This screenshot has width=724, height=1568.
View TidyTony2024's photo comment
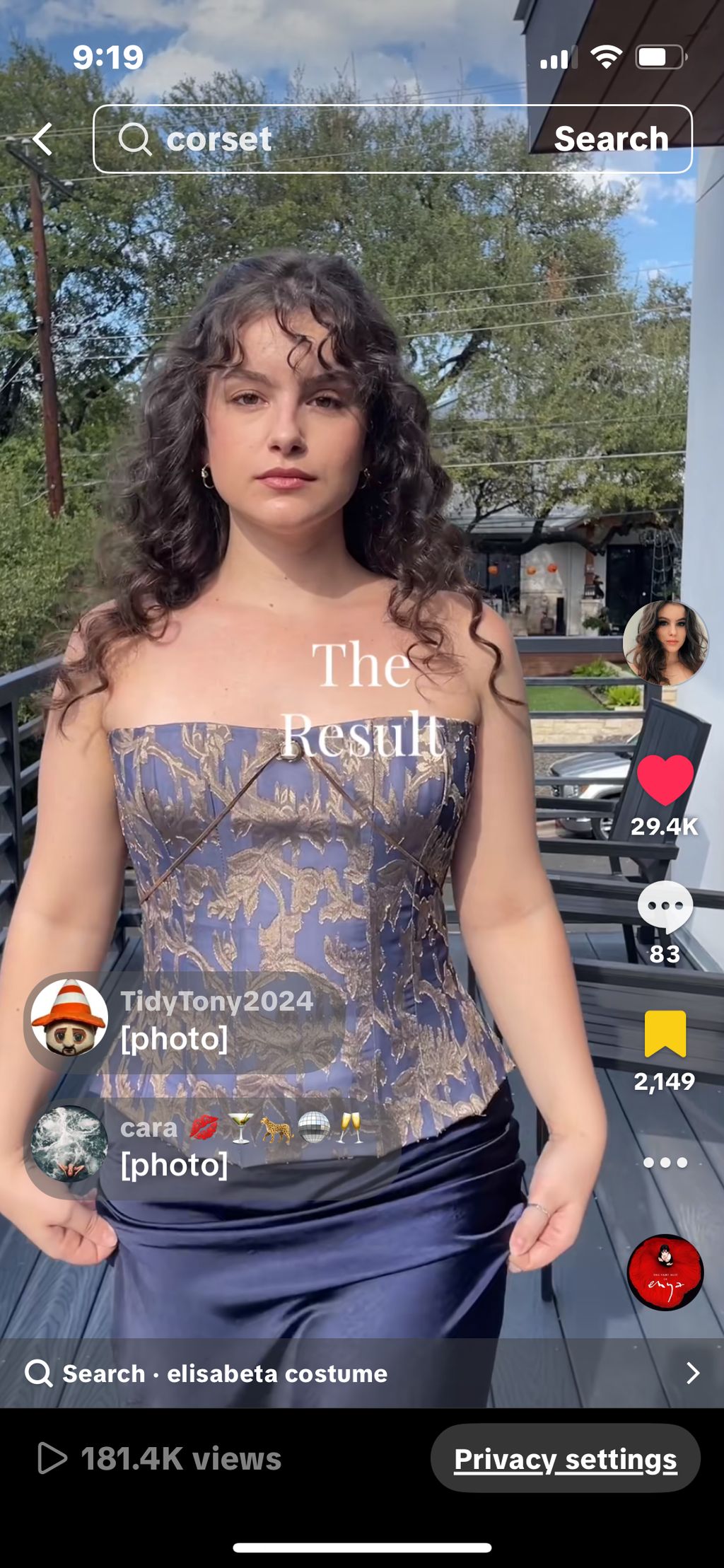pyautogui.click(x=184, y=1021)
